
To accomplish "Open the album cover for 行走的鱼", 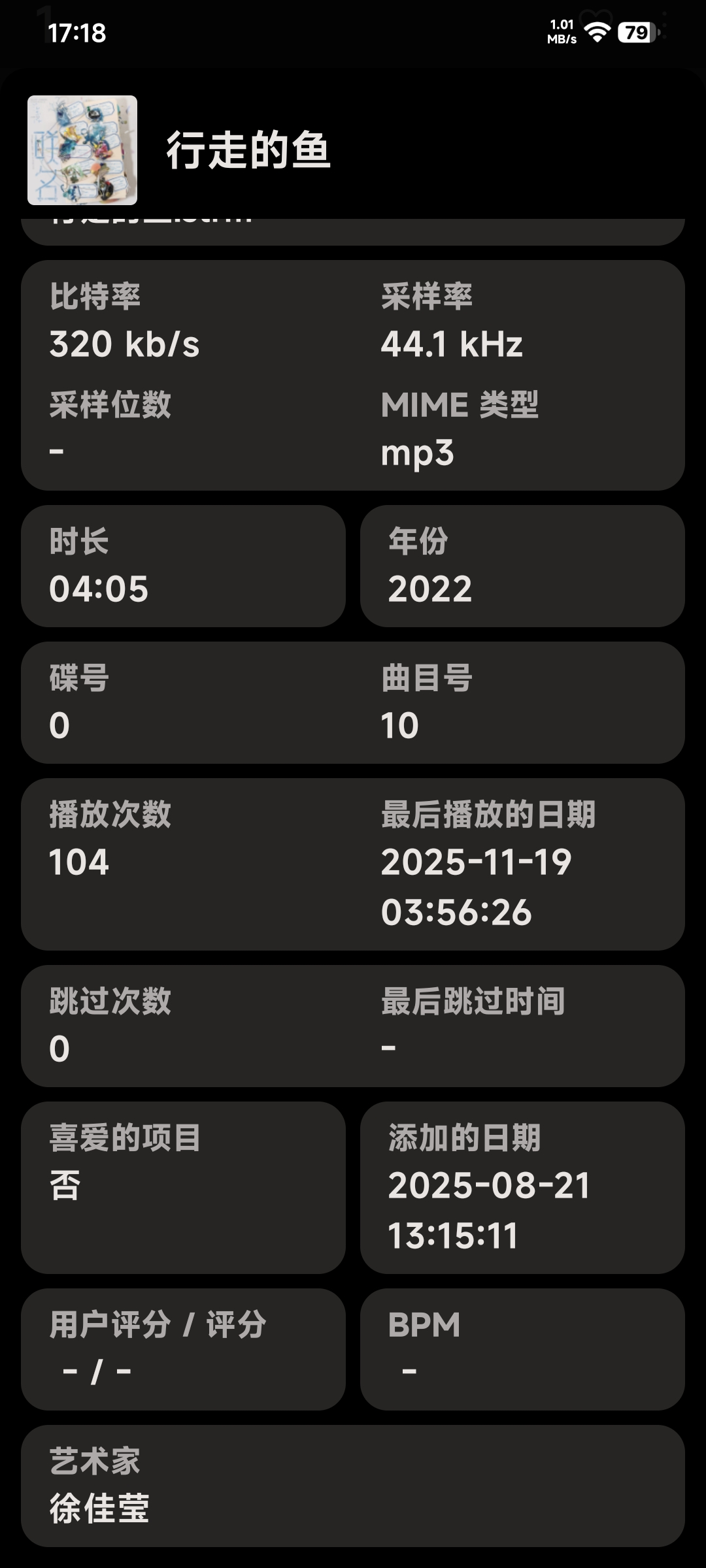I will click(82, 150).
